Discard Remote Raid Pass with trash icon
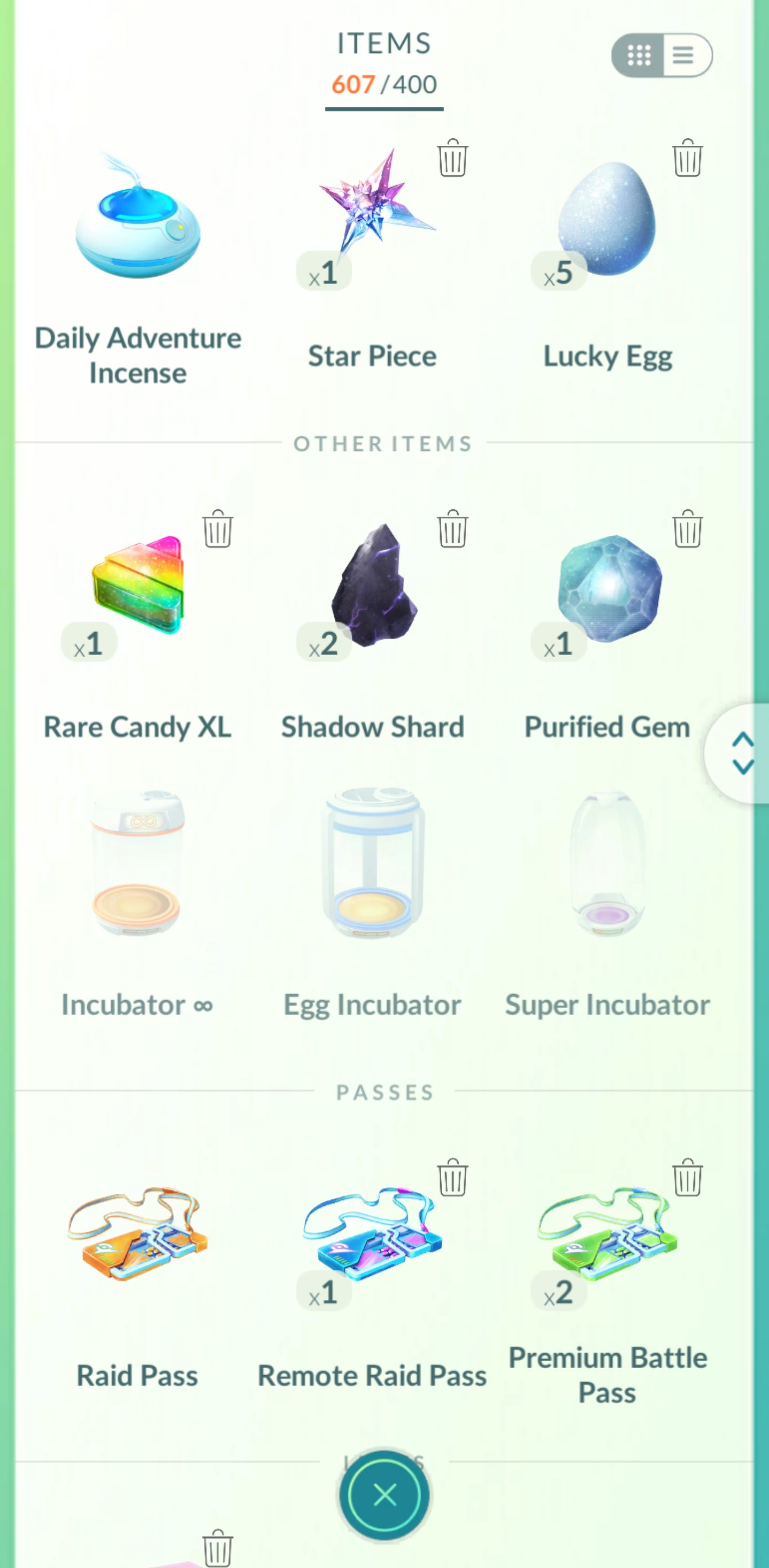Image resolution: width=769 pixels, height=1568 pixels. click(453, 1177)
